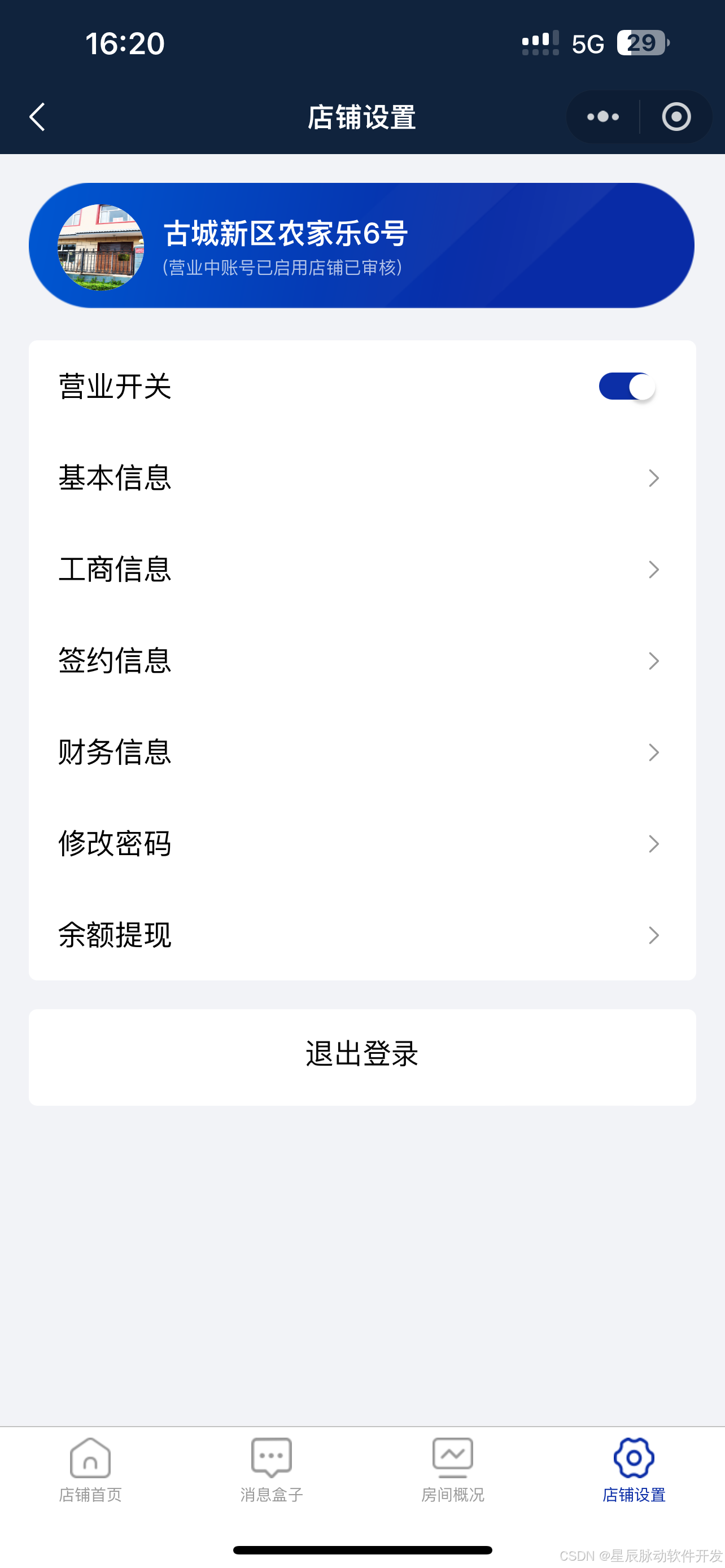
Task: Open 财务信息 page
Action: tap(361, 752)
